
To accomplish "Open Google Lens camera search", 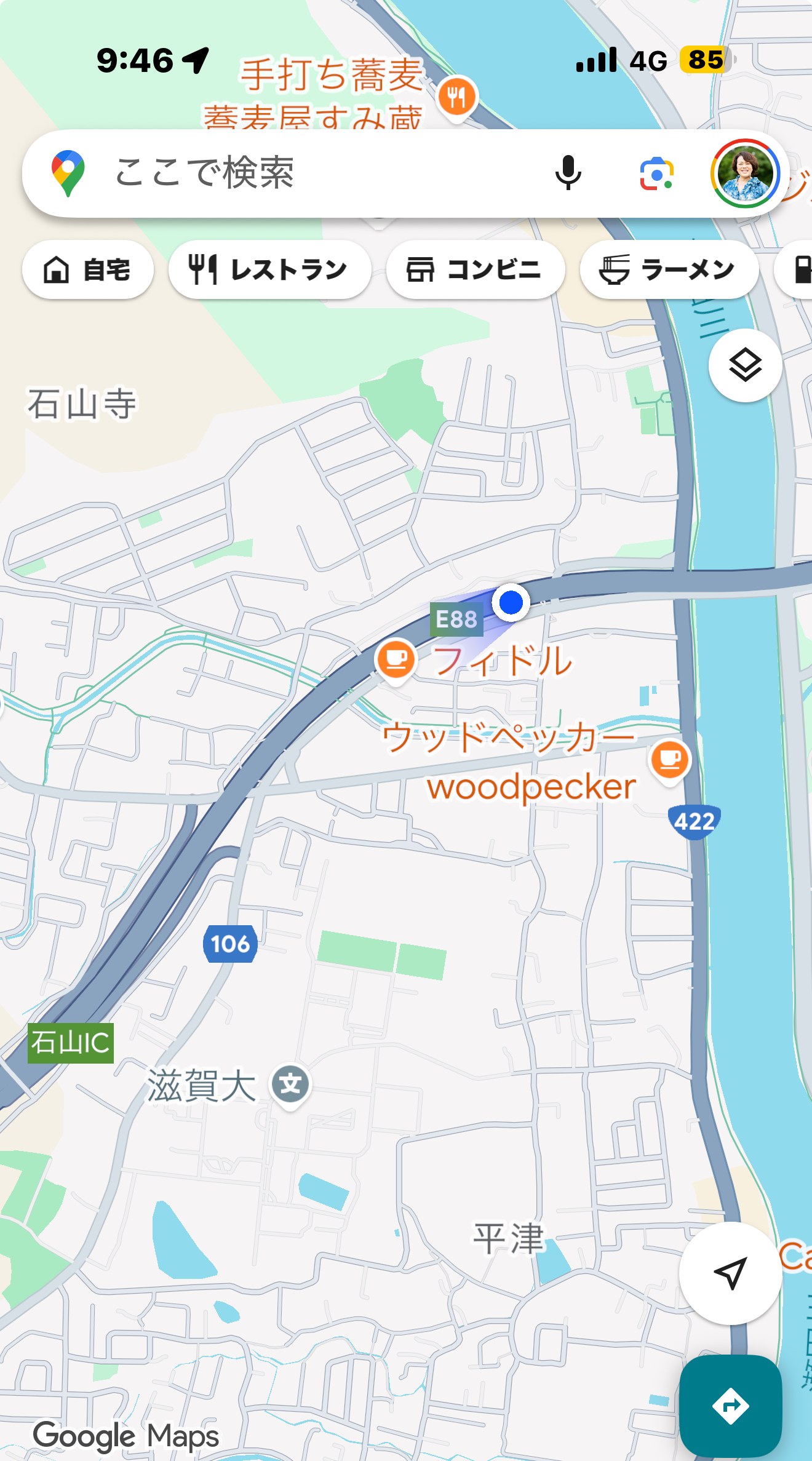I will pyautogui.click(x=656, y=173).
